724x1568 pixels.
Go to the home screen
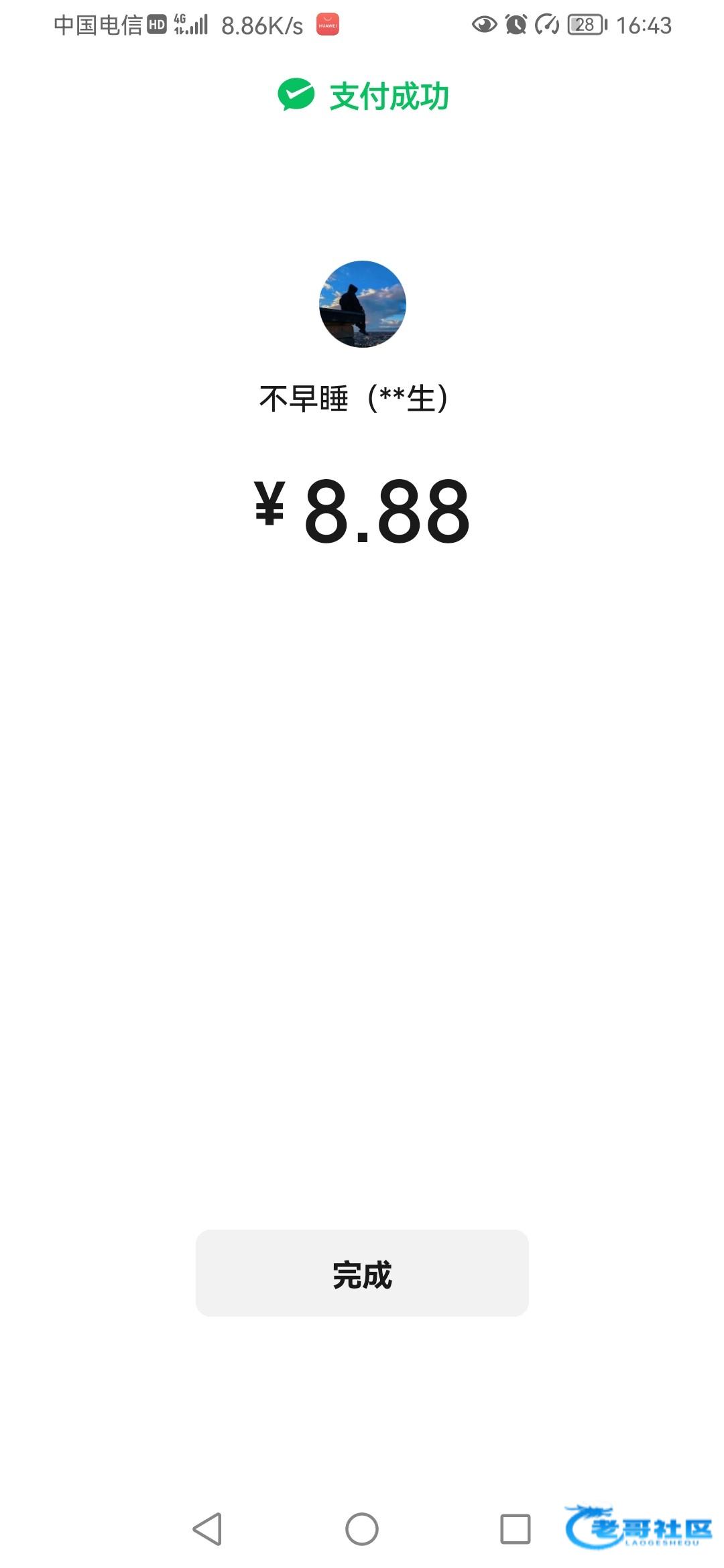click(362, 1529)
